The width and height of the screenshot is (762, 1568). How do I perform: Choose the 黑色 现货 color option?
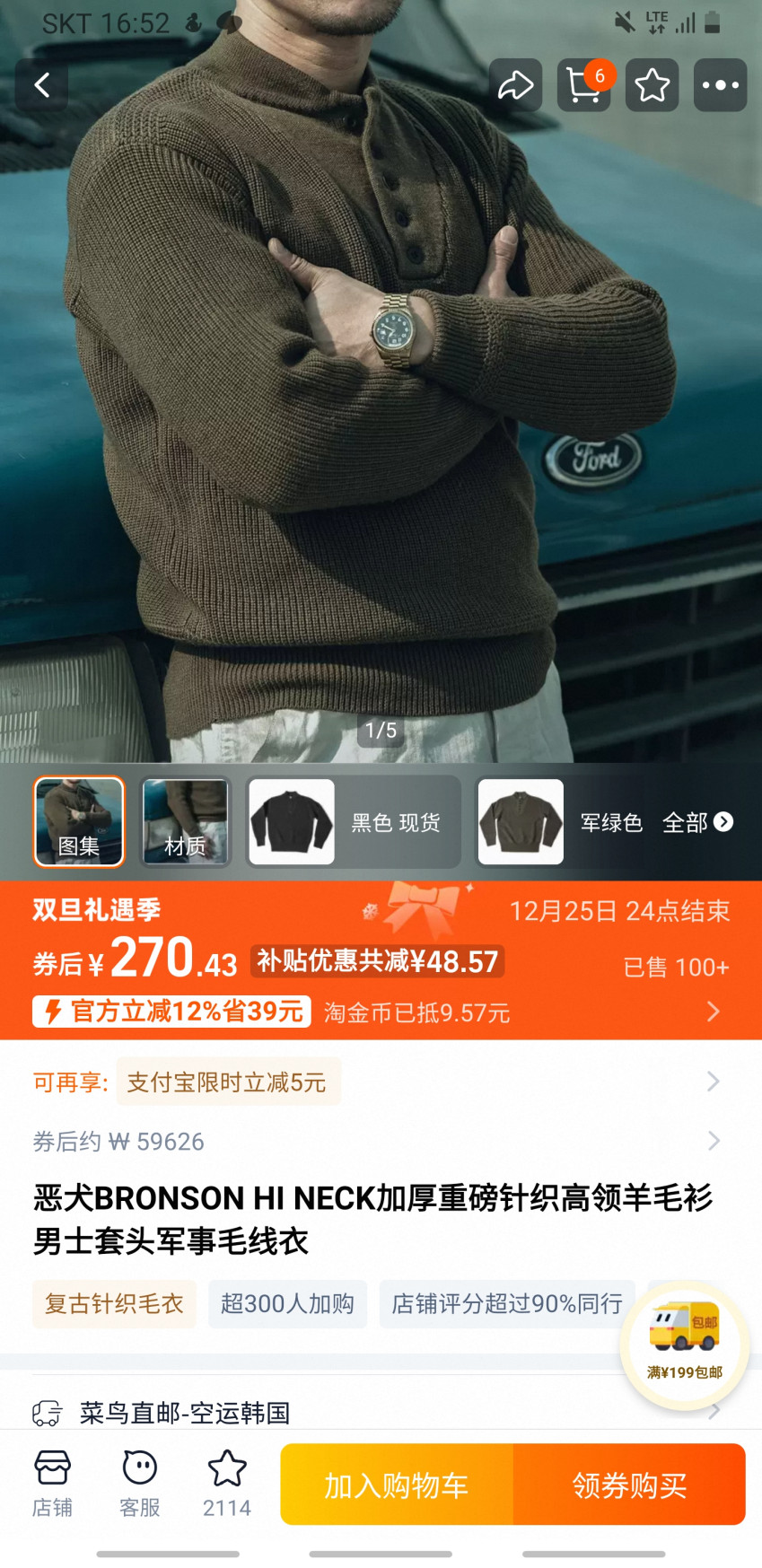[x=354, y=821]
